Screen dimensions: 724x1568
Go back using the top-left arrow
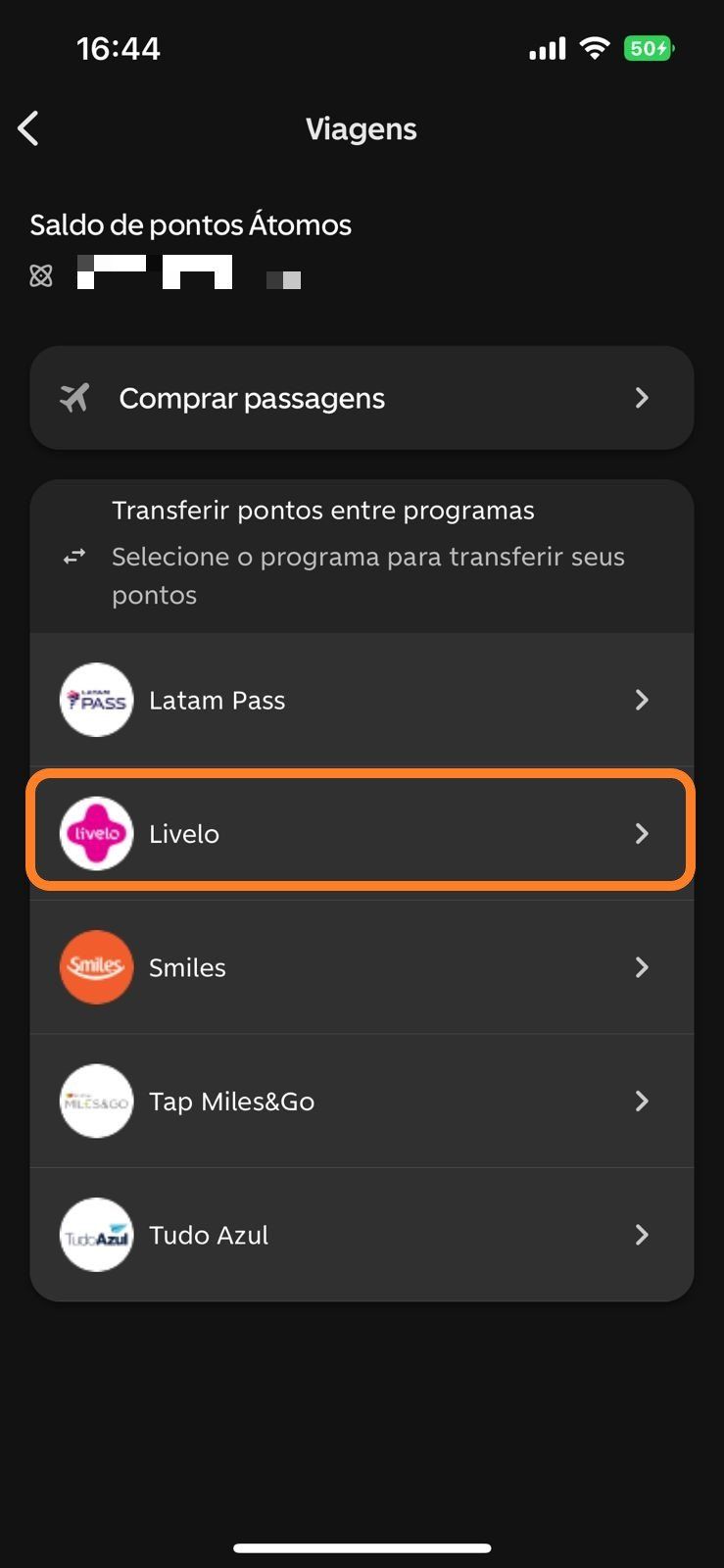[28, 128]
